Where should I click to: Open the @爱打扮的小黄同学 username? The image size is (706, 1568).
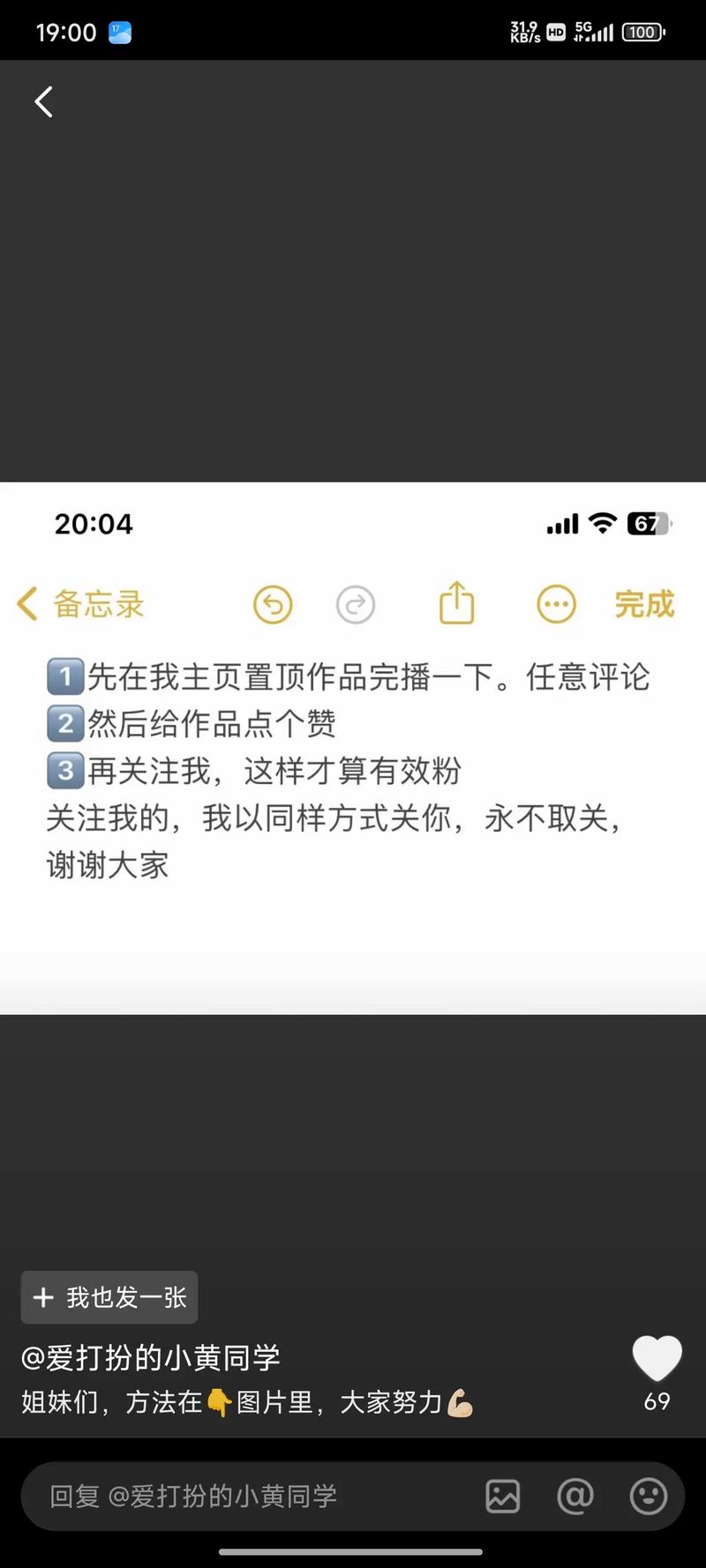click(150, 1358)
